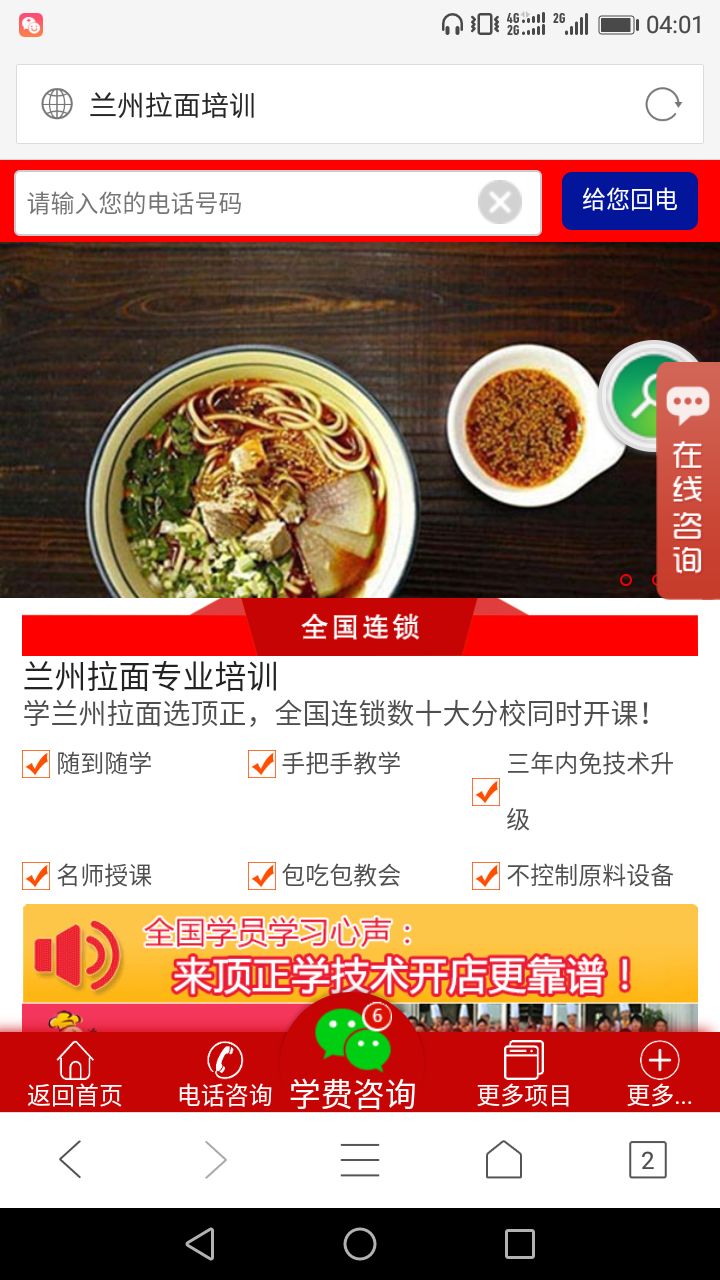The width and height of the screenshot is (720, 1280).
Task: Tap the 给您回电 callback button
Action: pos(629,200)
